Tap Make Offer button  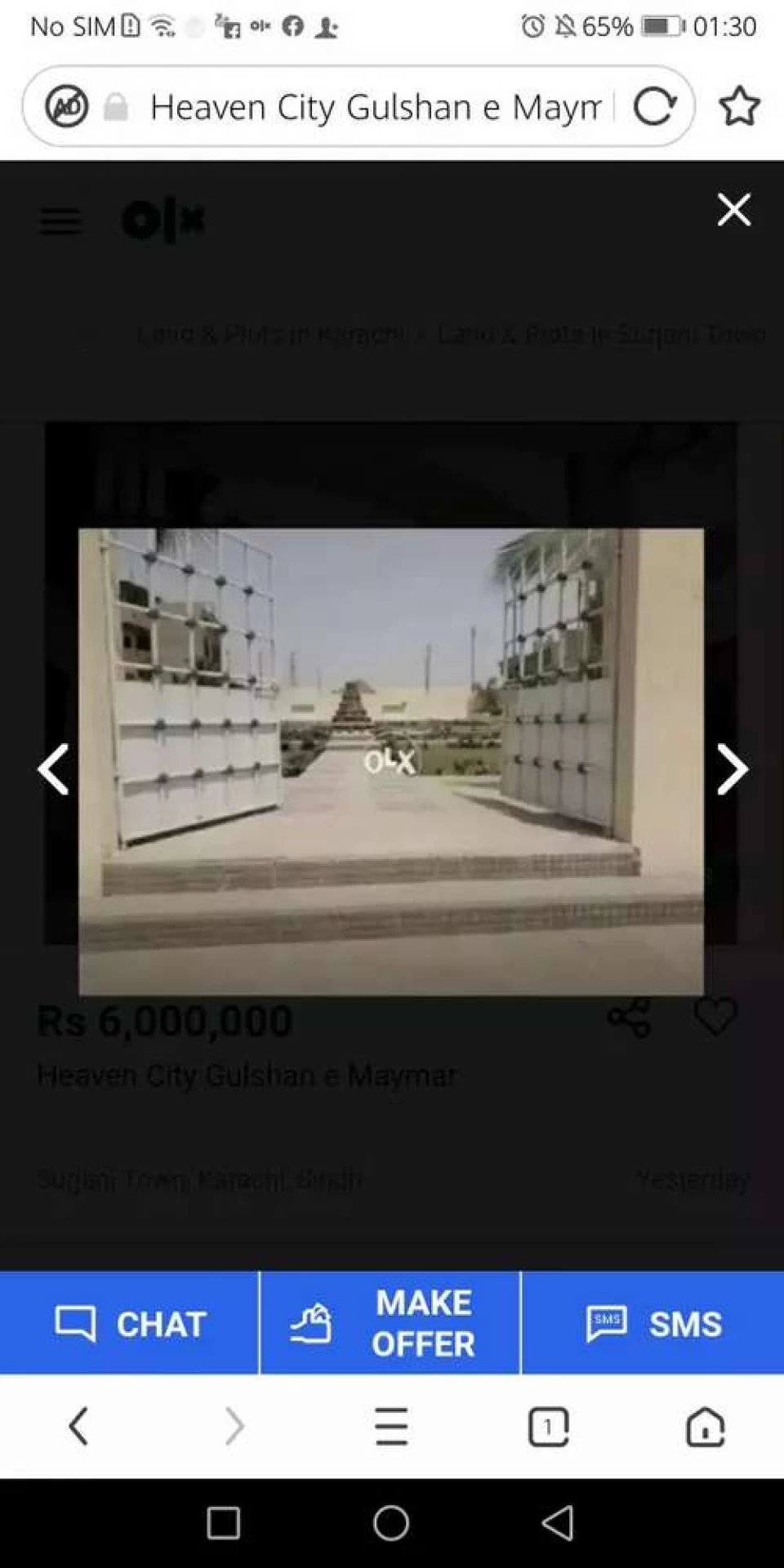click(x=390, y=1323)
